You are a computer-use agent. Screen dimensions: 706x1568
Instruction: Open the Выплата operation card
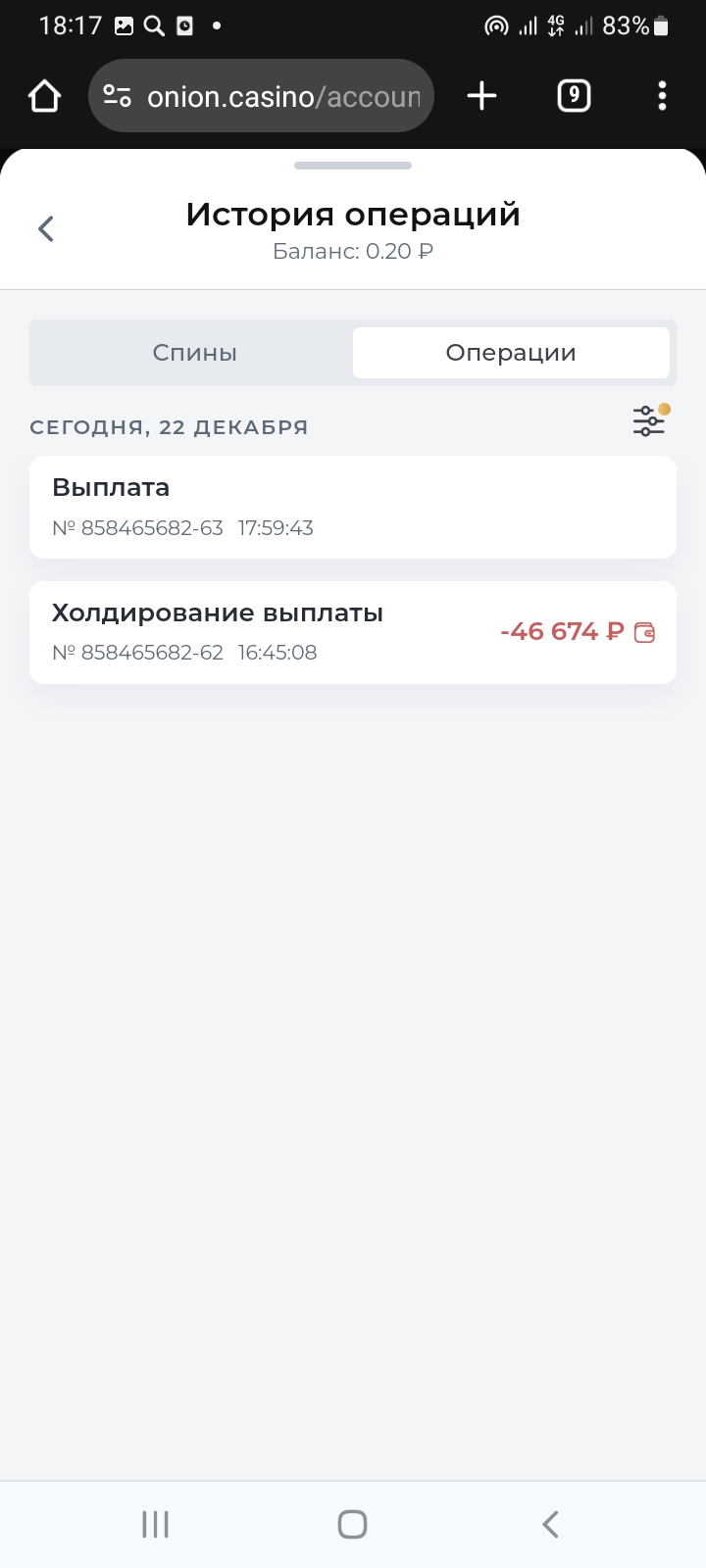(x=353, y=508)
